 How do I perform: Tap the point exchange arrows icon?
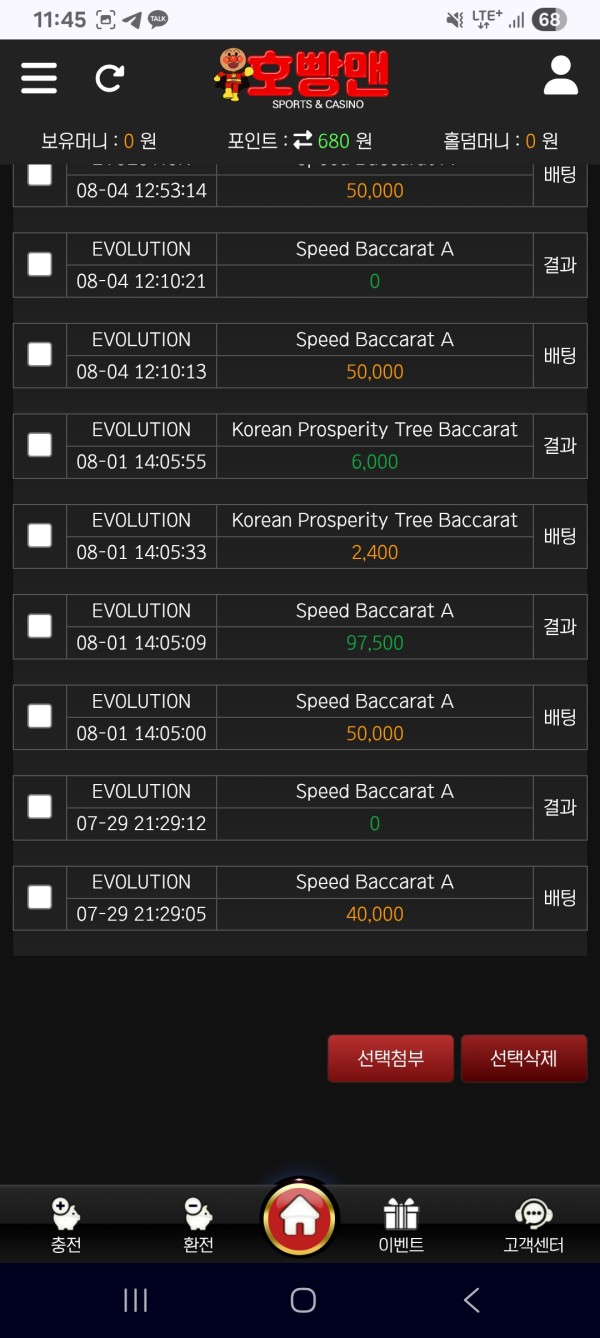point(303,141)
